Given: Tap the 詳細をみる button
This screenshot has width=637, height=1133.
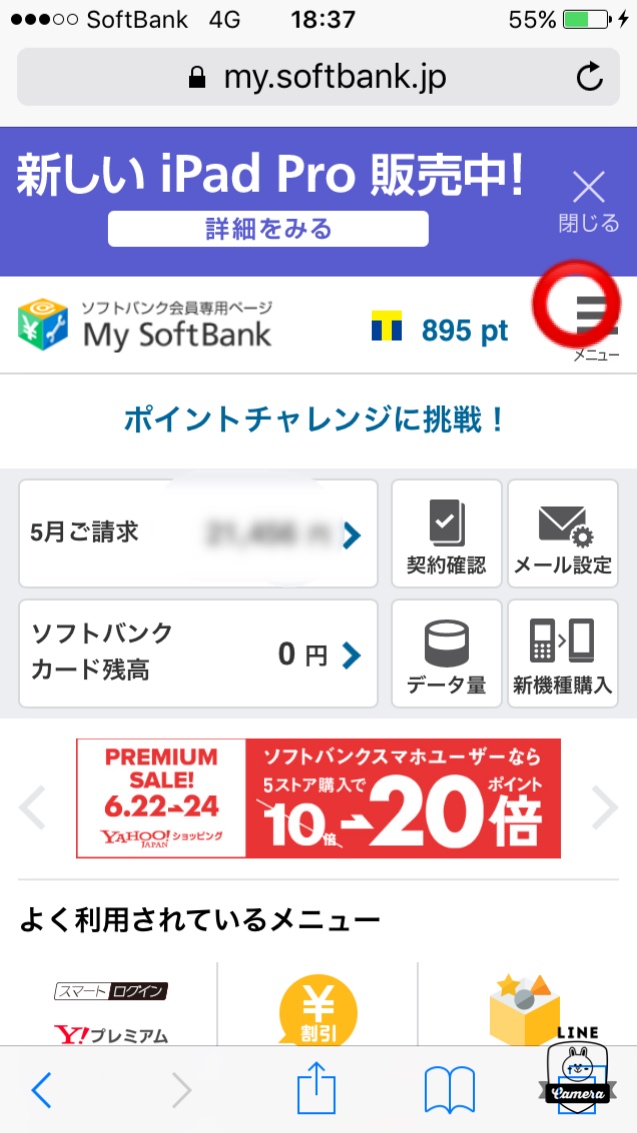Looking at the screenshot, I should click(268, 229).
